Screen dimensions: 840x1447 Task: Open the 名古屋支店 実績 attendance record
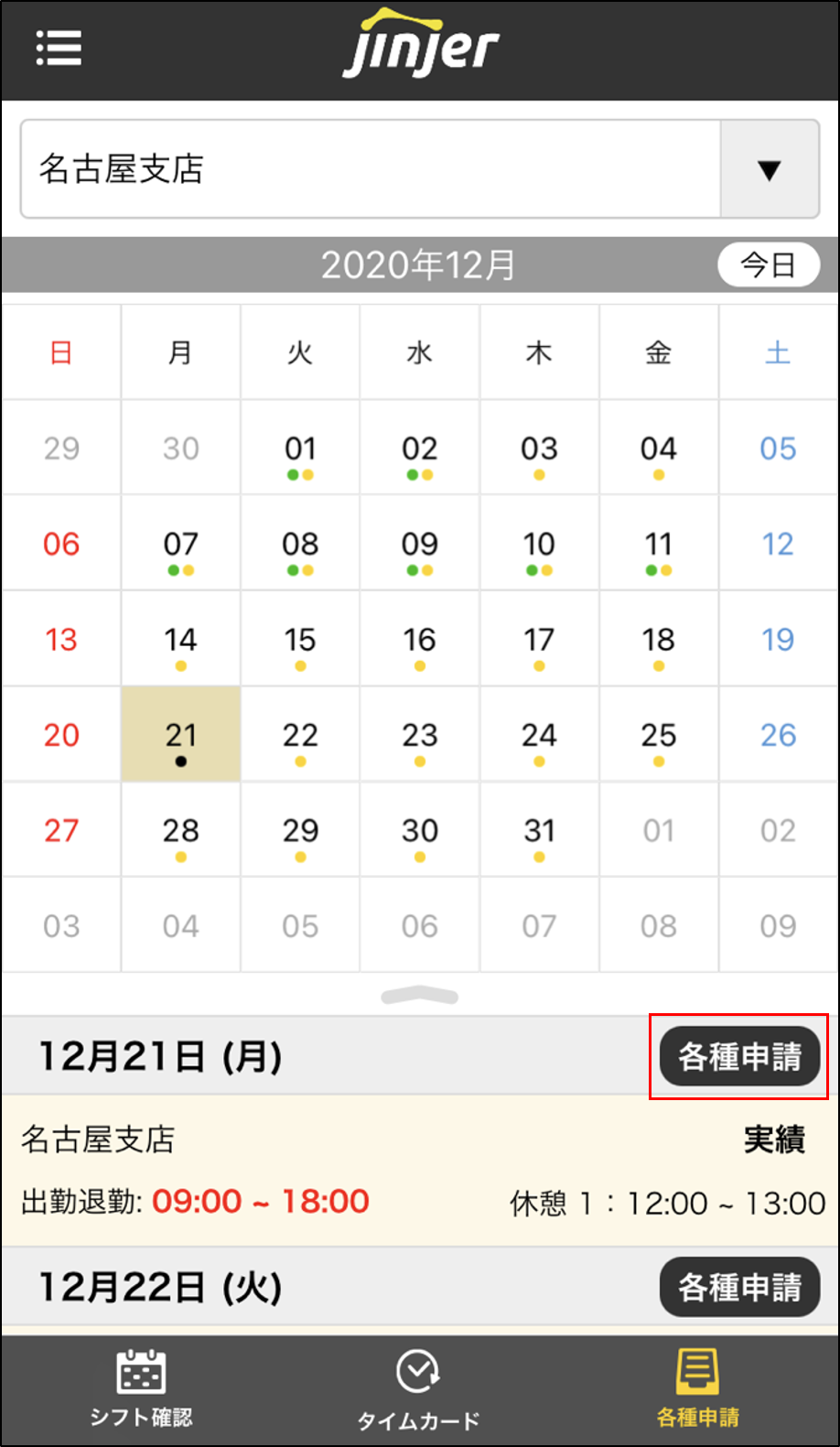tap(420, 1172)
